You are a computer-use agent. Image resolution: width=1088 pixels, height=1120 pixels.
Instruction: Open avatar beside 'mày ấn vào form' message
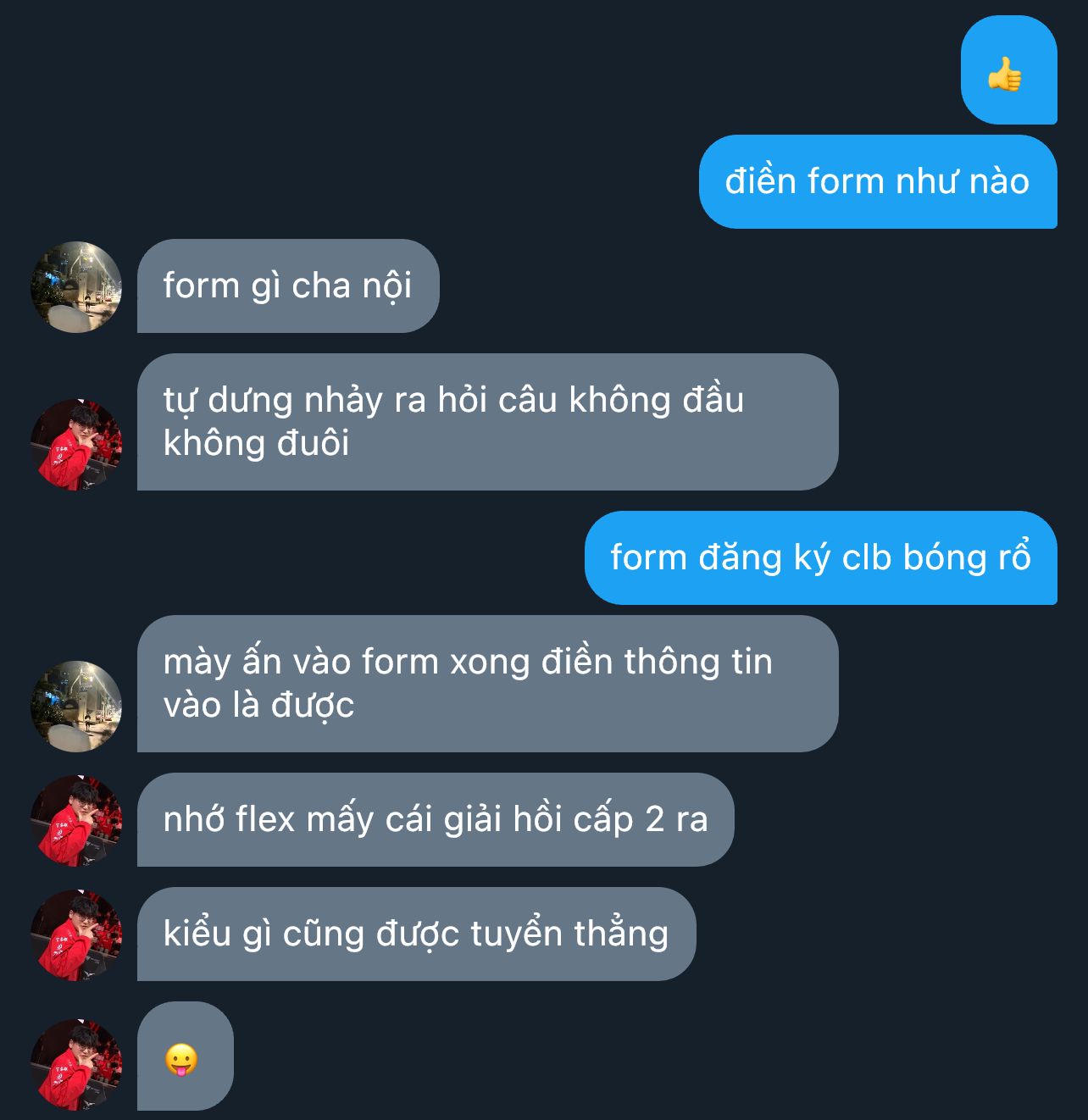tap(76, 707)
